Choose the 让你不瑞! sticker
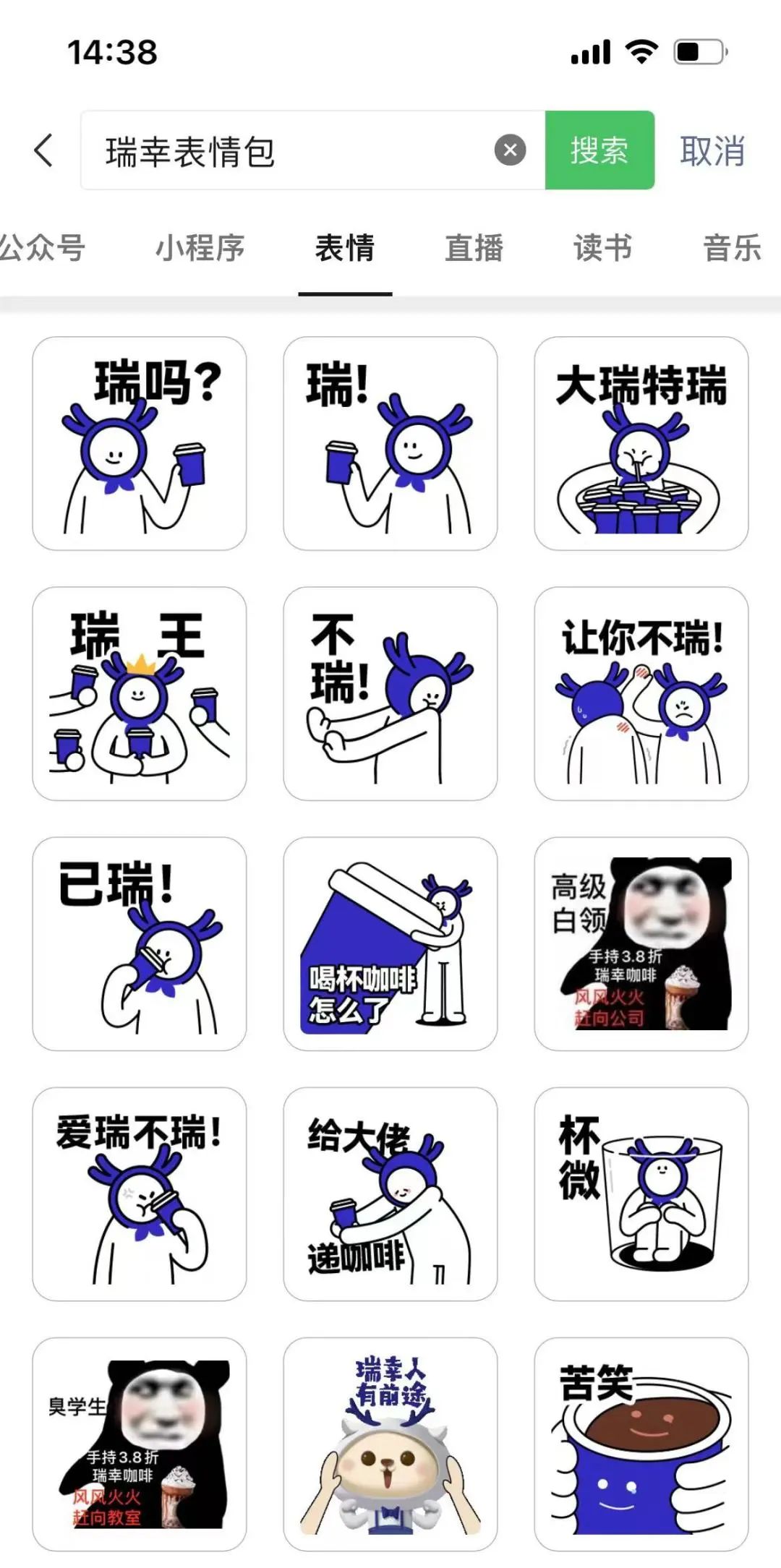 coord(641,693)
